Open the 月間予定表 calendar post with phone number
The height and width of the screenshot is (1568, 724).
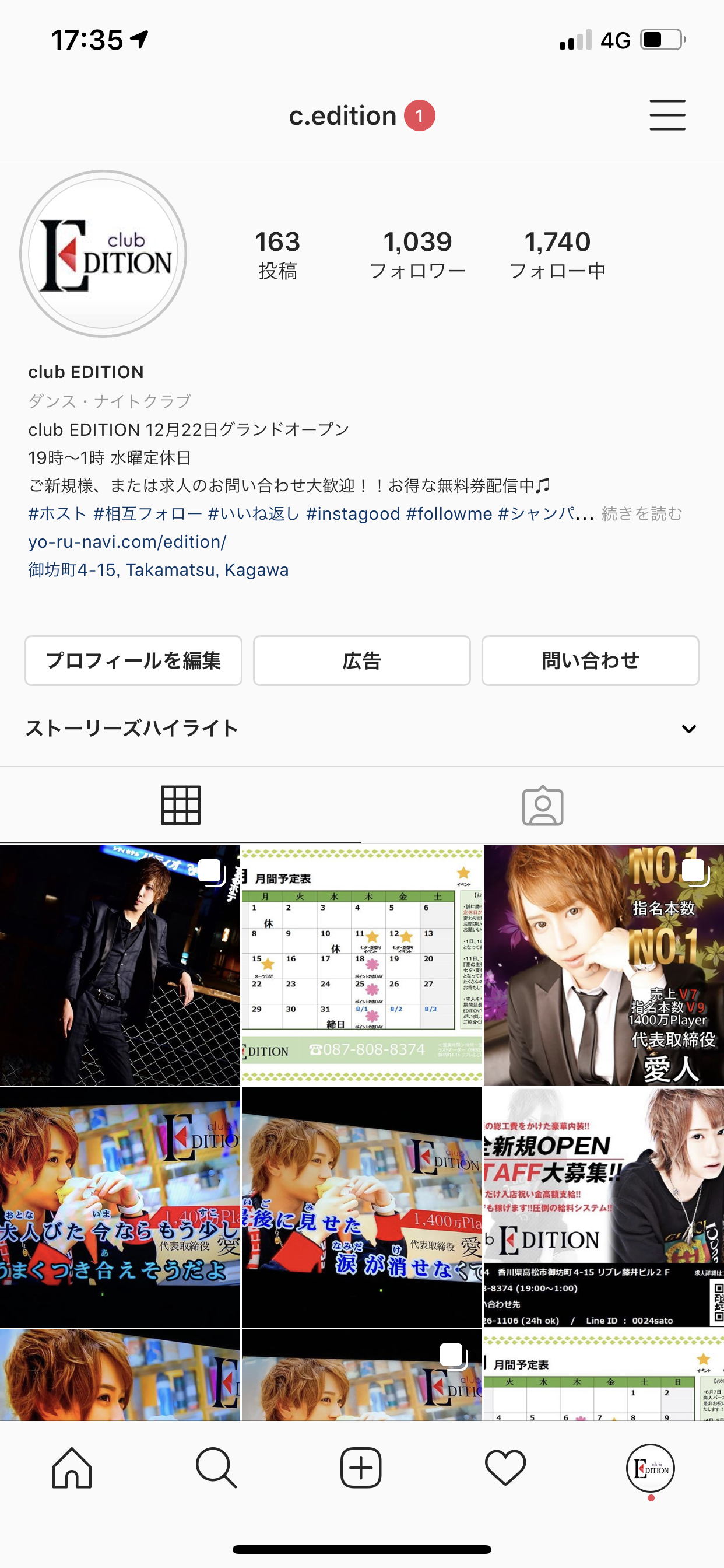click(362, 965)
